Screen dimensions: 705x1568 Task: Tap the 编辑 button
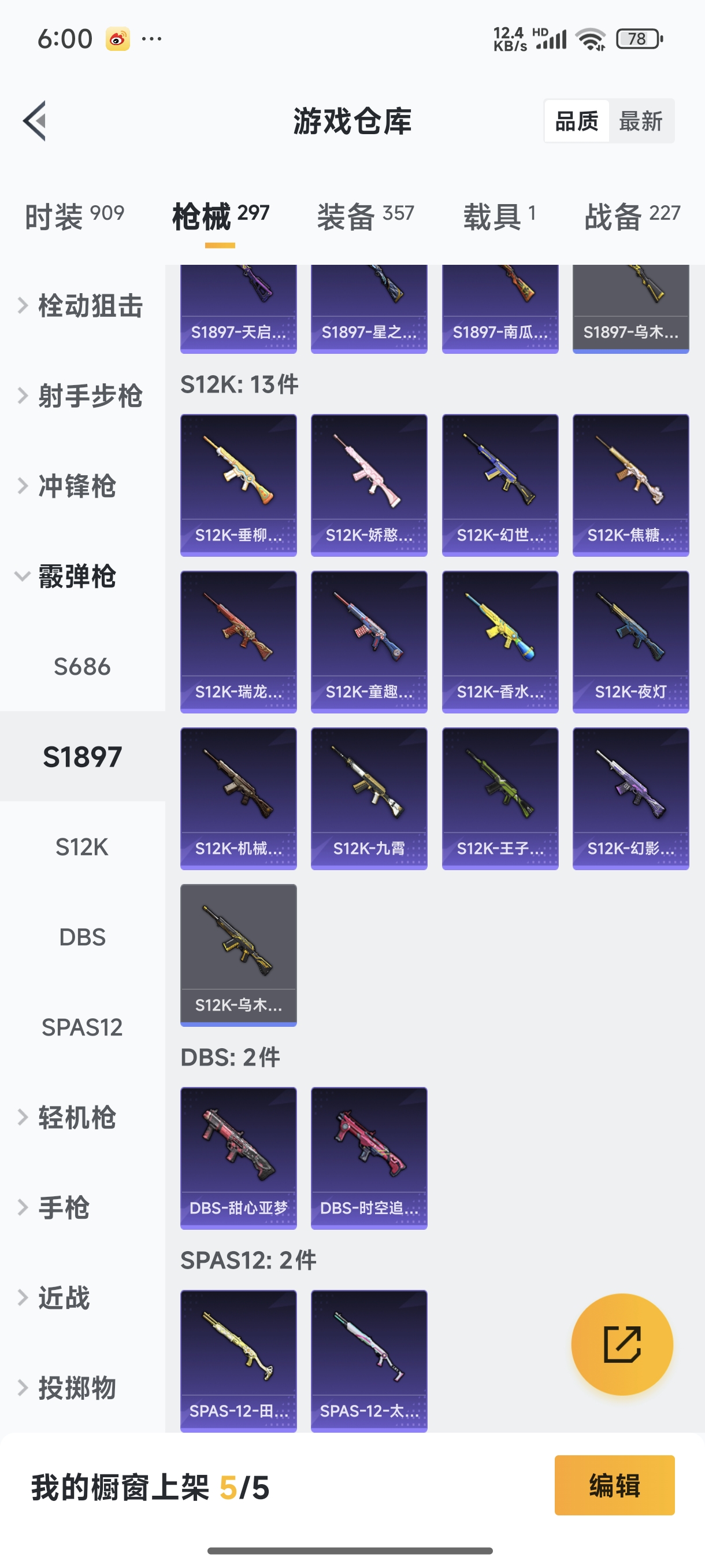click(614, 1485)
